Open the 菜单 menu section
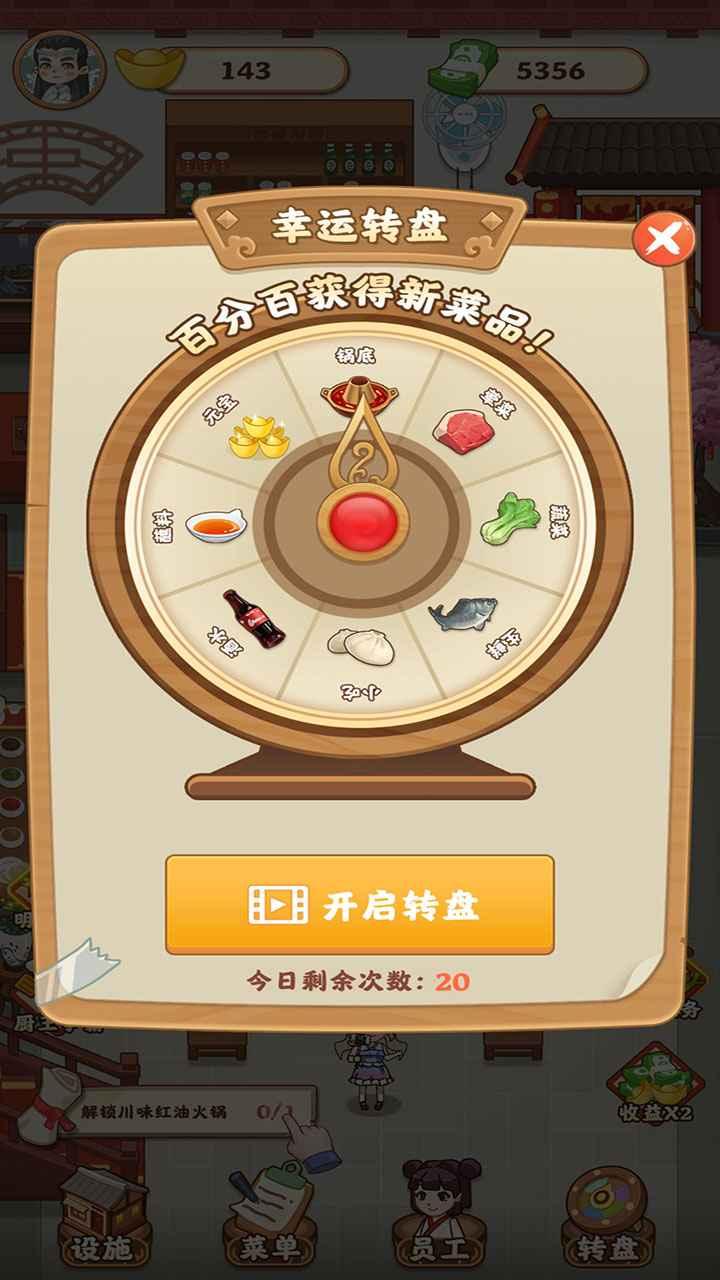The image size is (720, 1280). point(270,1216)
